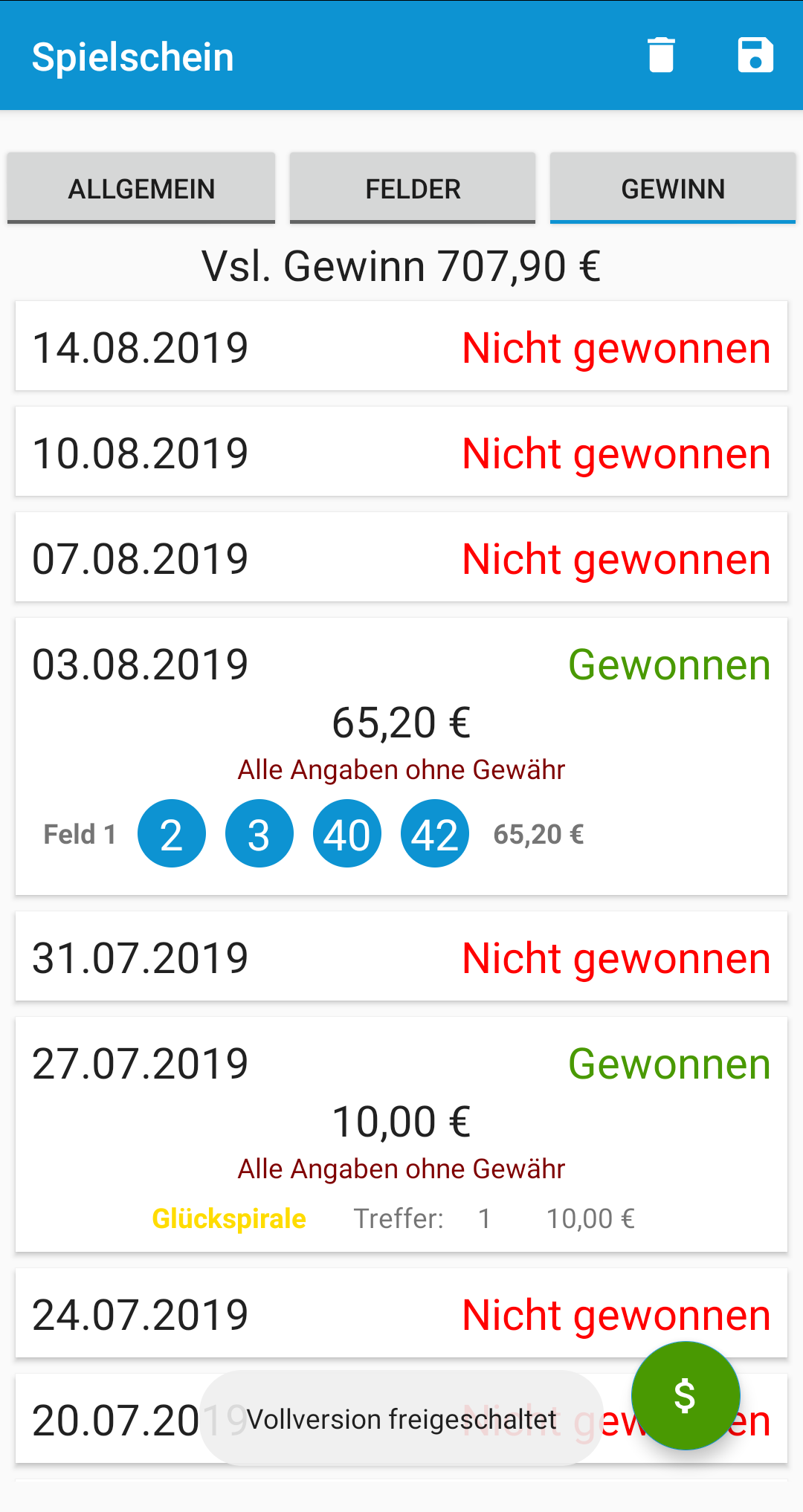Open the 27.07.2019 Glücksspirale winning card
Image resolution: width=803 pixels, height=1512 pixels.
click(401, 1135)
